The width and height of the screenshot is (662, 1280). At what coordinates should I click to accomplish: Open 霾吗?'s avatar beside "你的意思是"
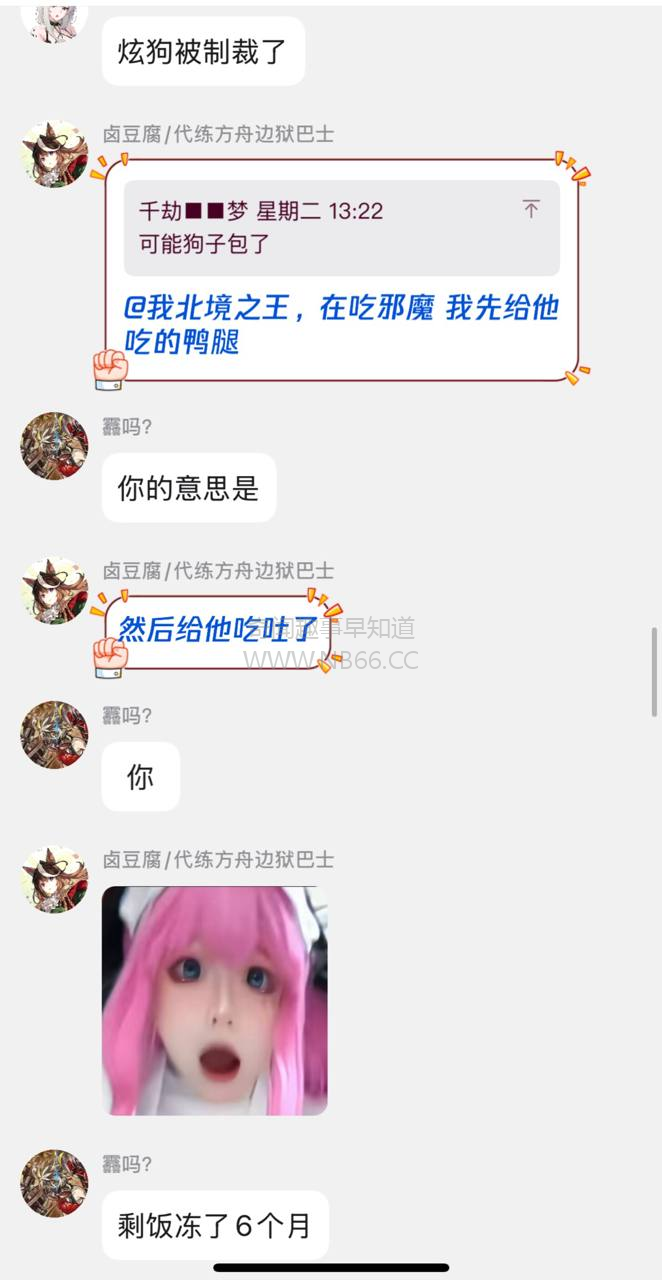pyautogui.click(x=54, y=446)
